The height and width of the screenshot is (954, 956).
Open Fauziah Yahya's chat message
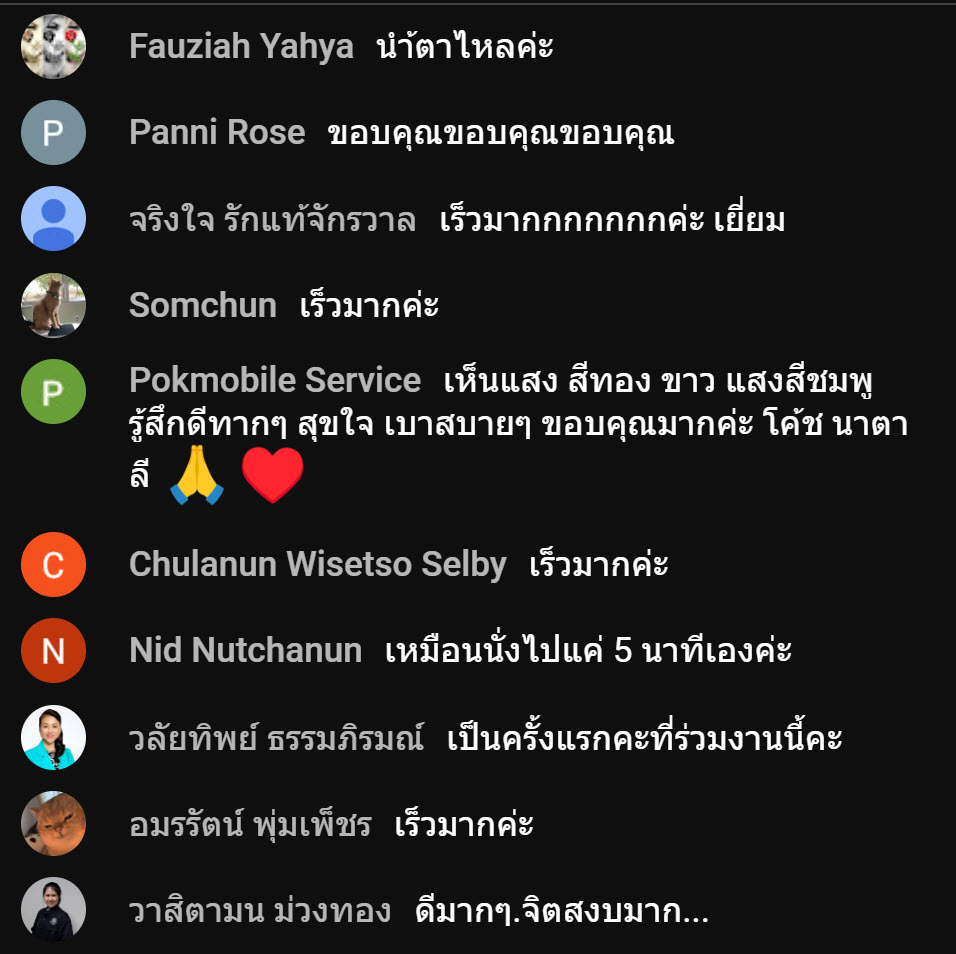tap(465, 47)
